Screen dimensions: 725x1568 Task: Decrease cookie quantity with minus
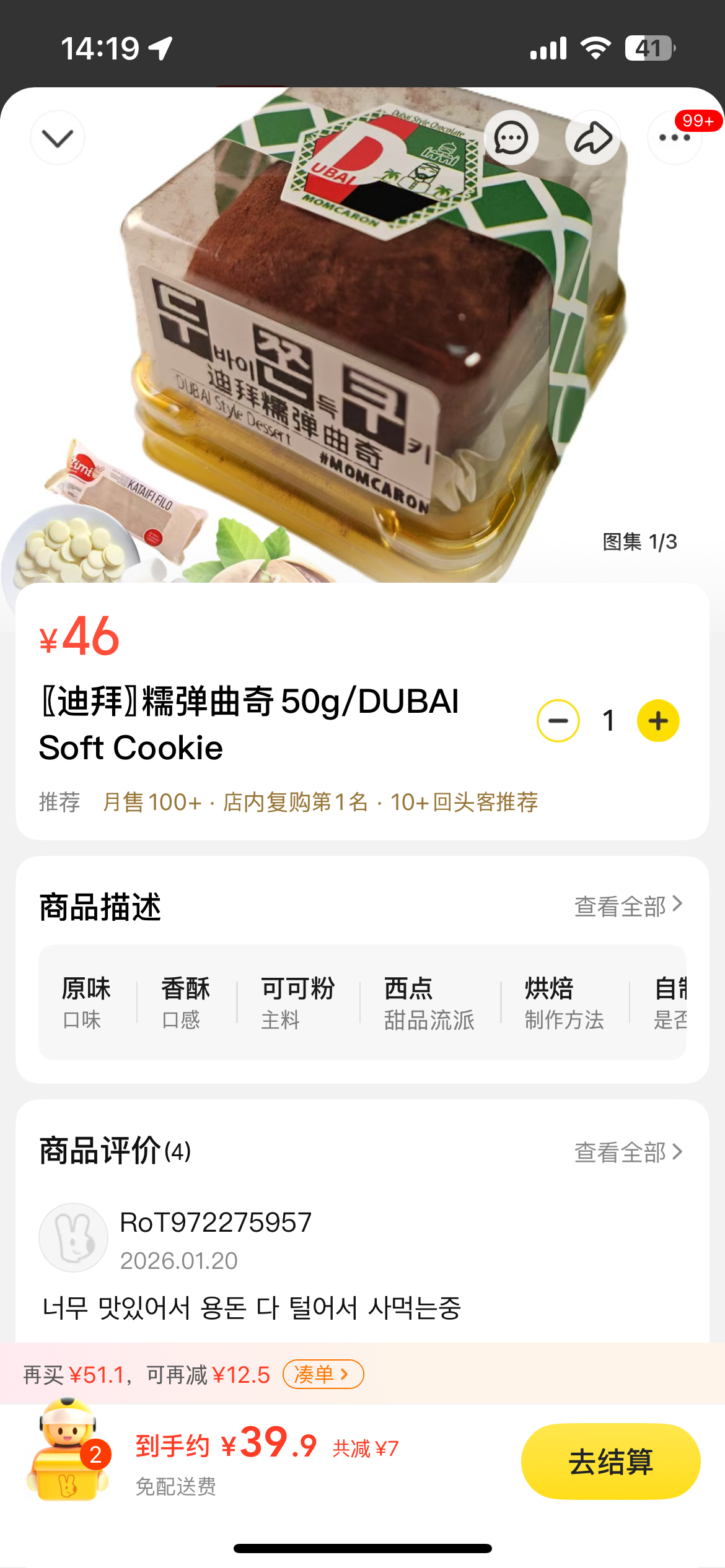click(558, 721)
